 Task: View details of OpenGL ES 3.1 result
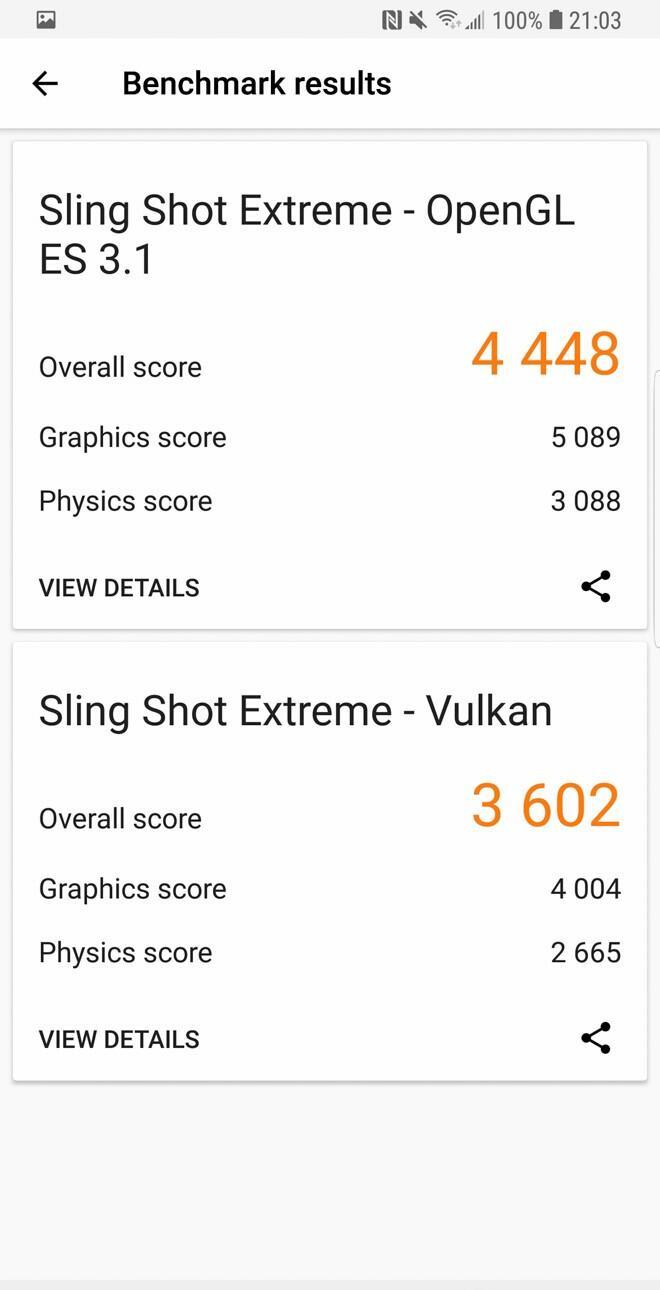119,588
